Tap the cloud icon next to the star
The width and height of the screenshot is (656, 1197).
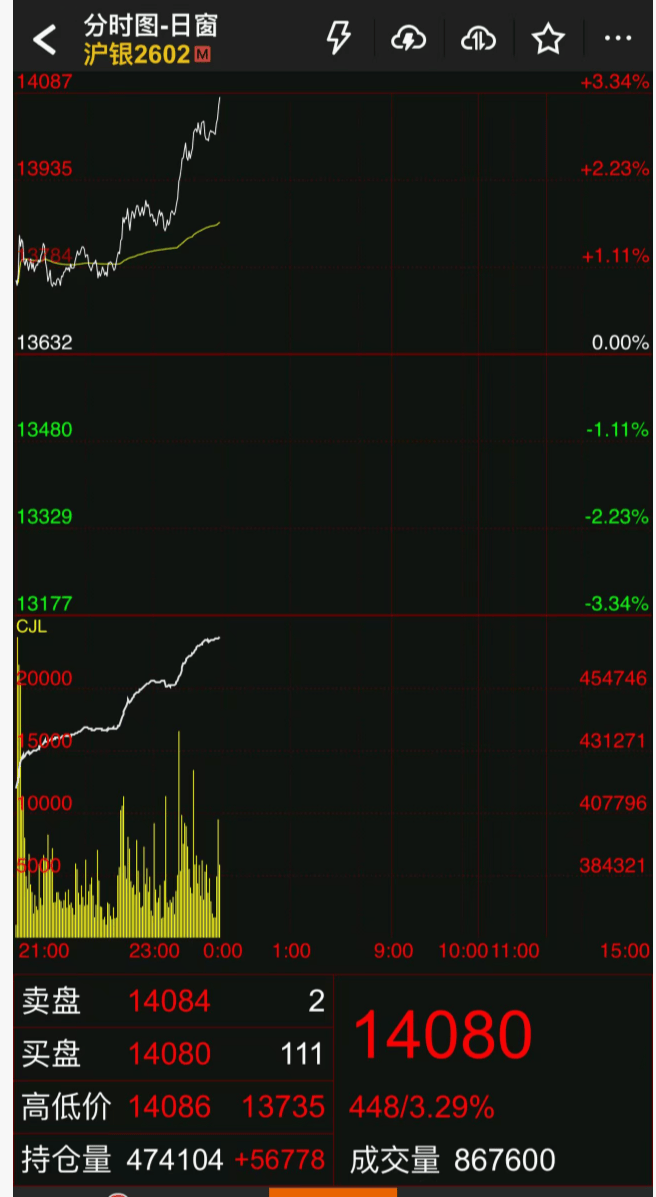(478, 39)
